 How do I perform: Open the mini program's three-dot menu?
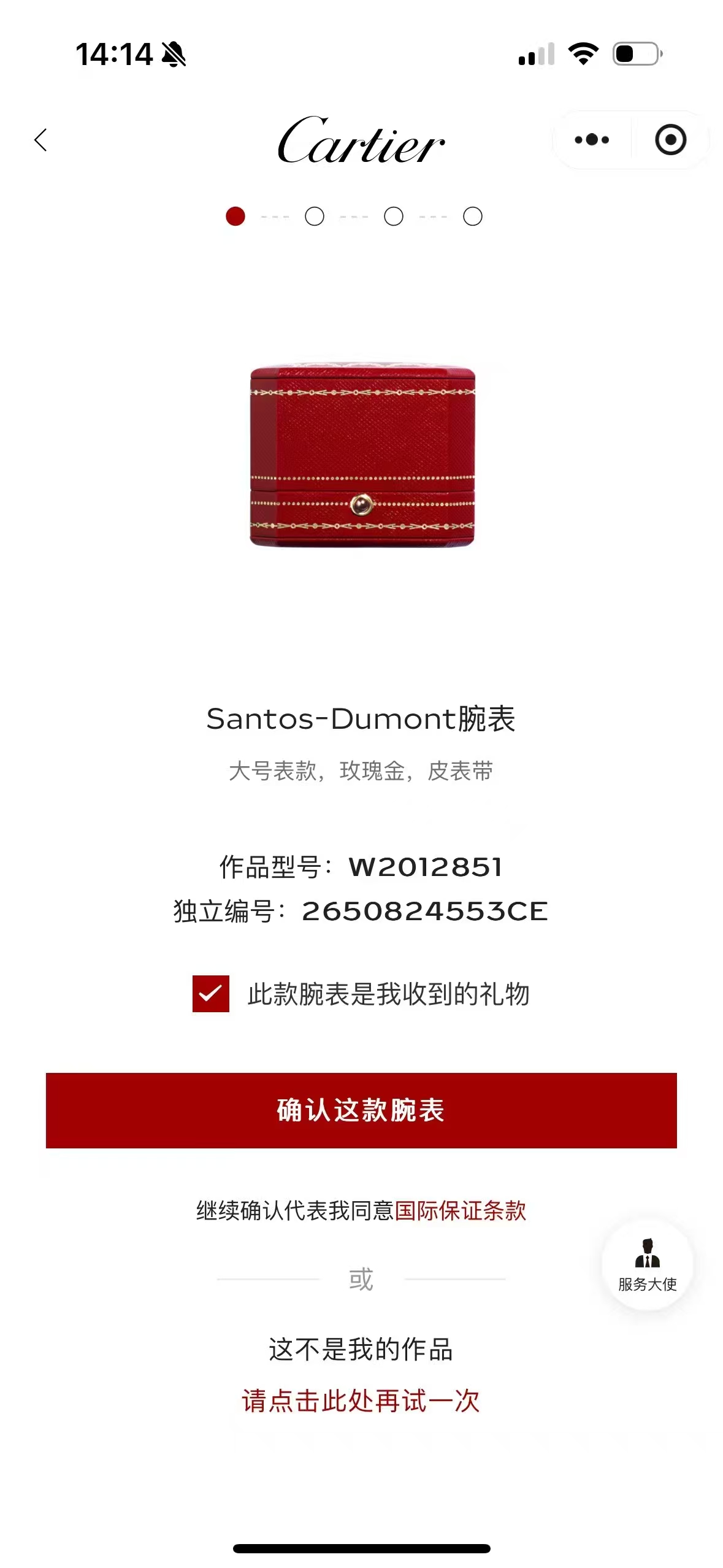(592, 140)
